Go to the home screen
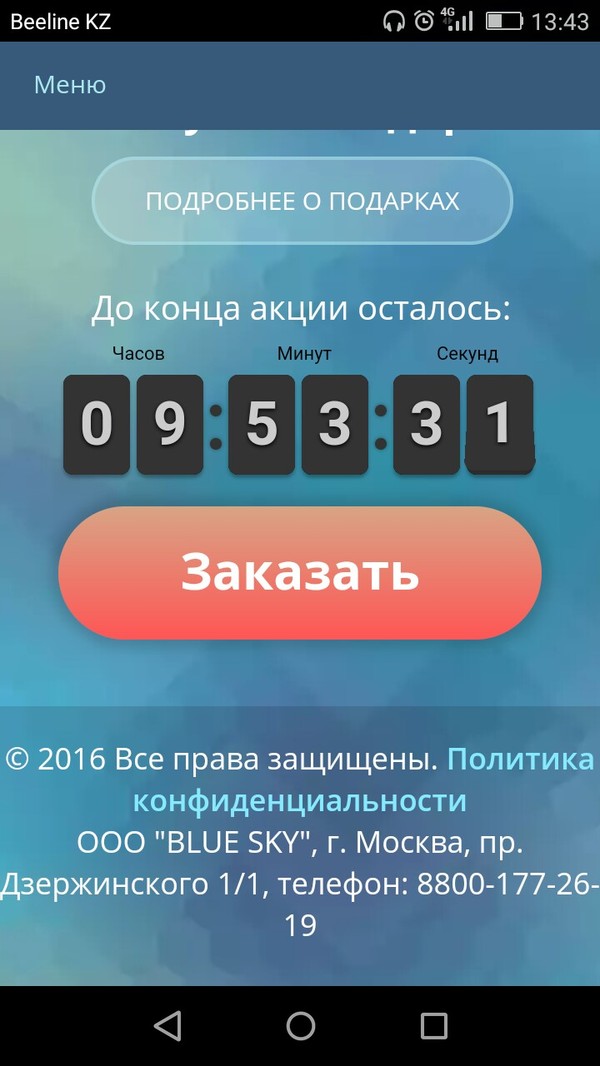 pyautogui.click(x=300, y=1025)
